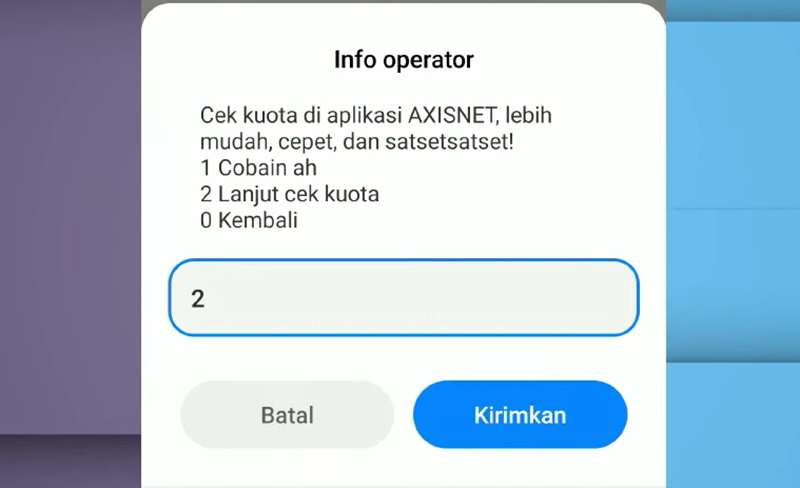Send the reply with Kirimkan
Viewport: 800px width, 488px height.
pos(520,414)
